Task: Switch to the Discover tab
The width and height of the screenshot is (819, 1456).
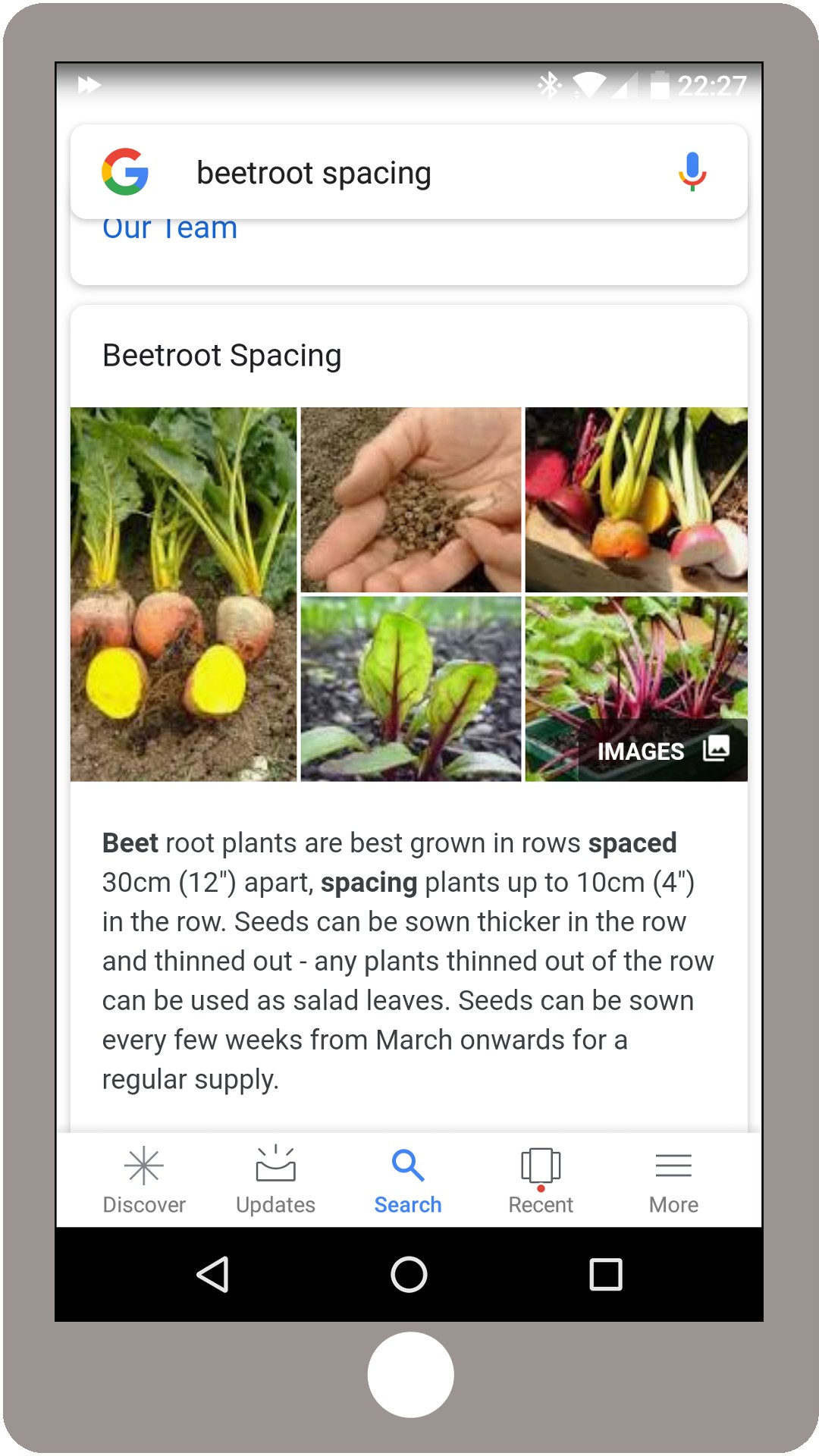Action: point(144,1180)
